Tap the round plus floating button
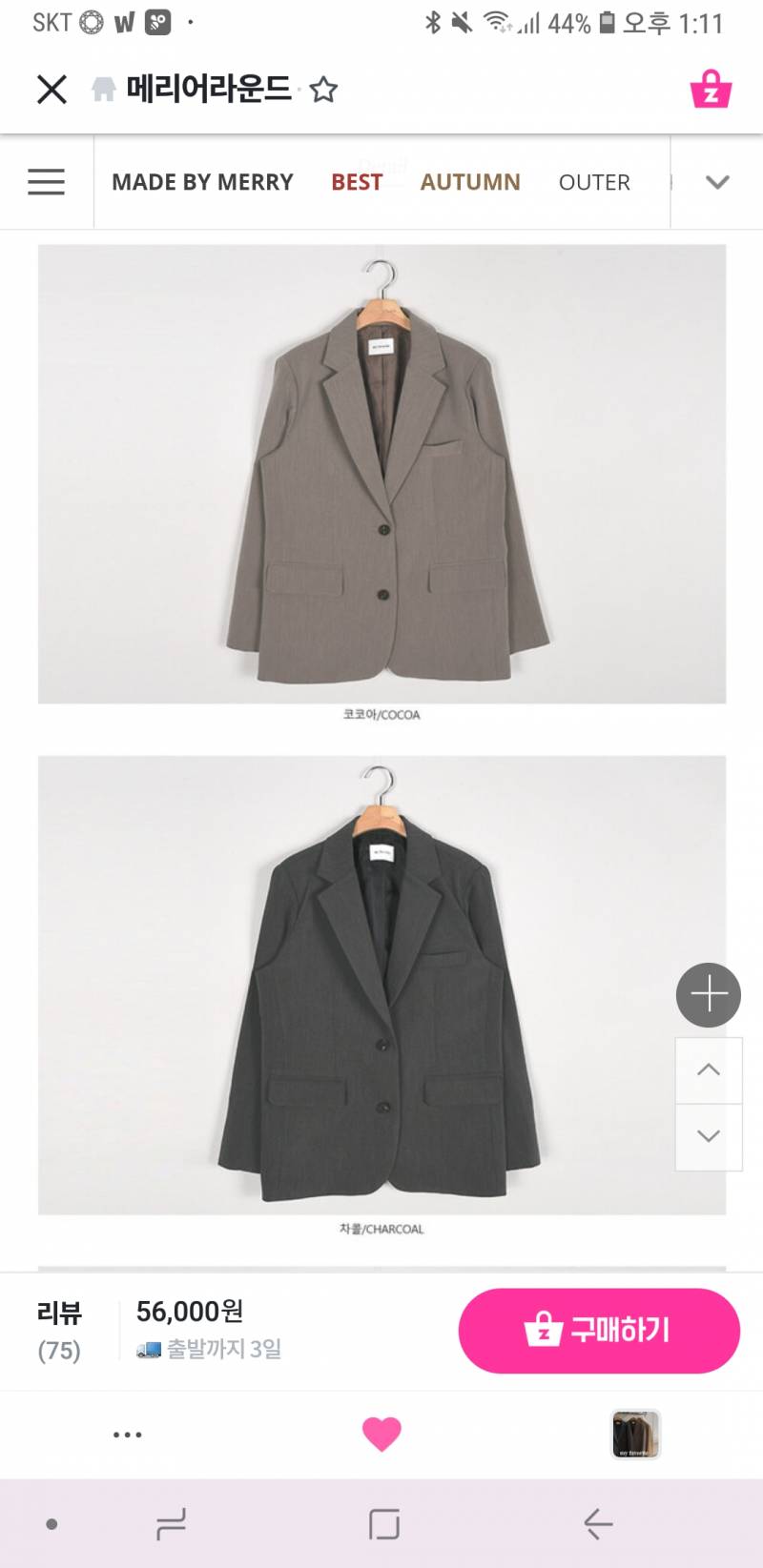 (709, 995)
